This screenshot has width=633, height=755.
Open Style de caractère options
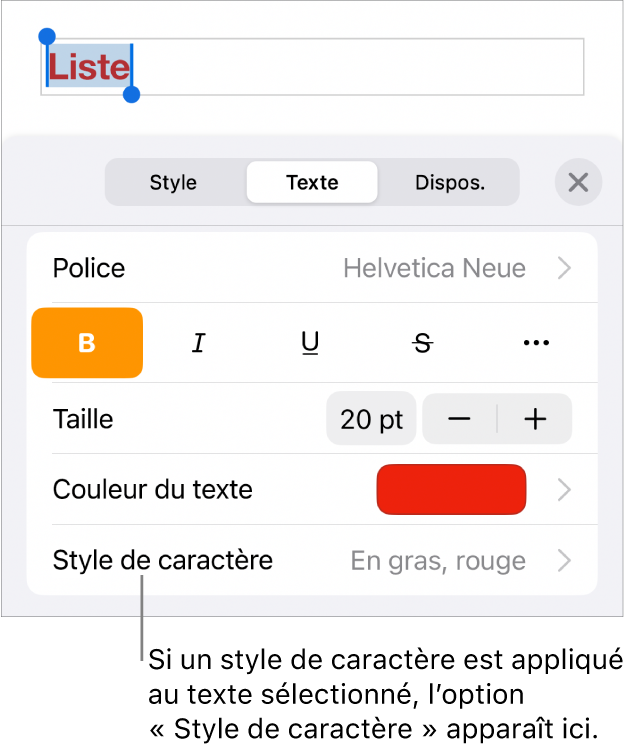[x=312, y=561]
